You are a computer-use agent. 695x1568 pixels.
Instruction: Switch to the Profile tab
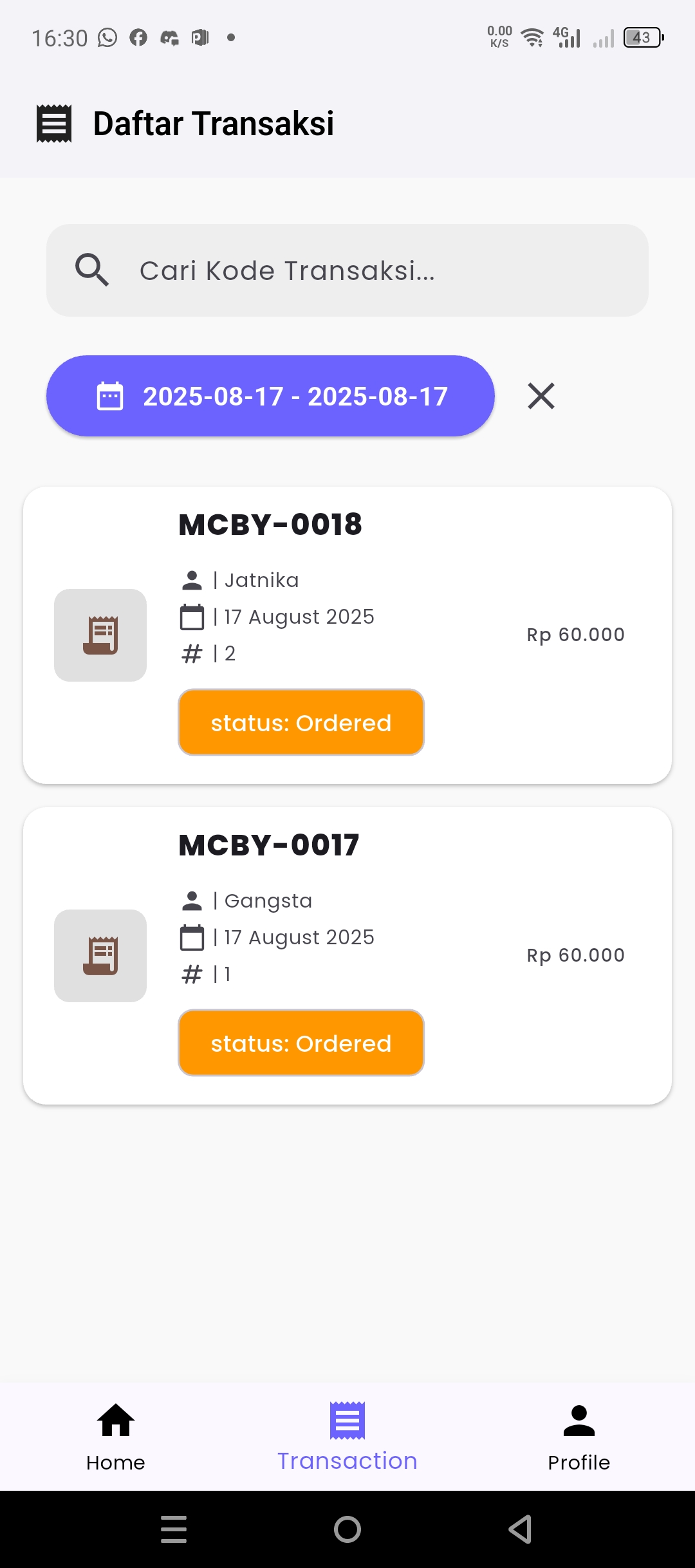579,1437
